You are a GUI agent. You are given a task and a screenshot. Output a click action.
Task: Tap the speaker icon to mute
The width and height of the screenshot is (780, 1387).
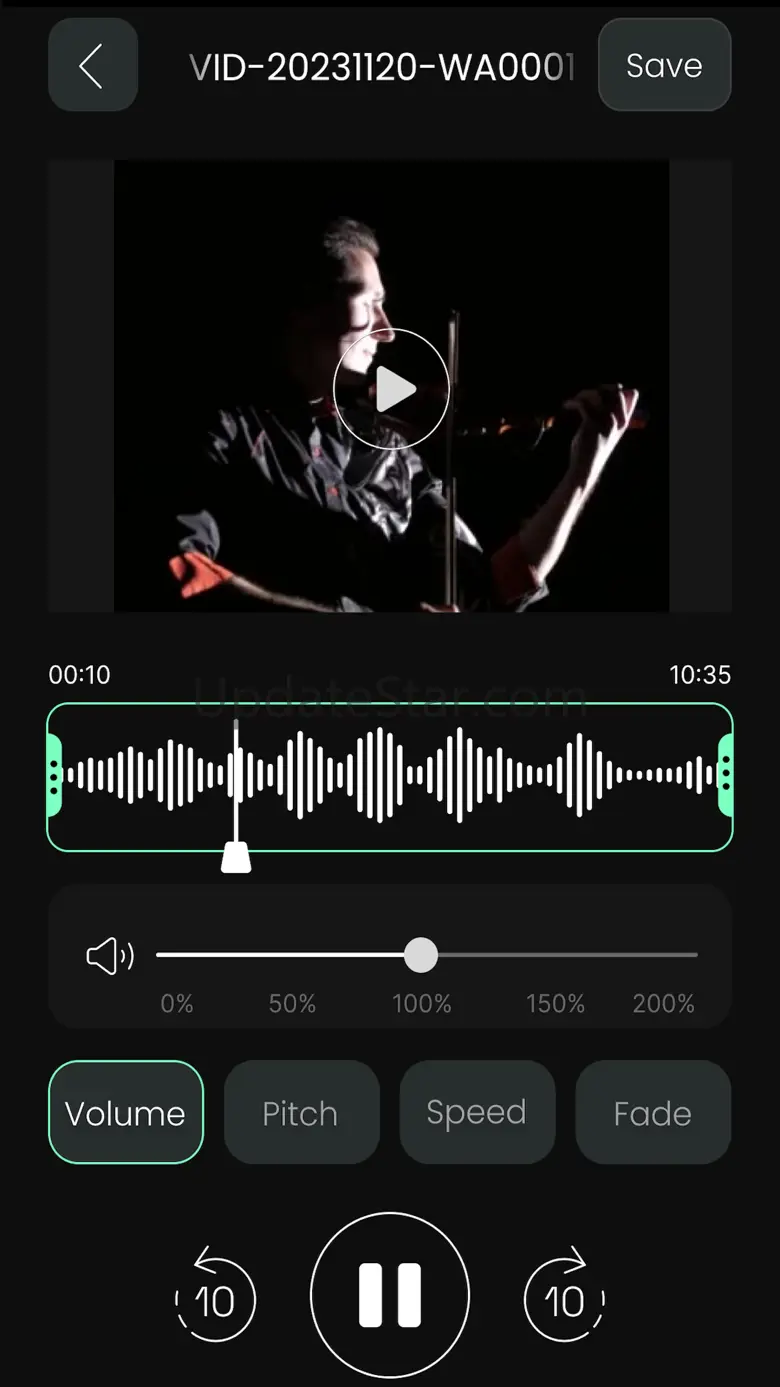pos(110,957)
